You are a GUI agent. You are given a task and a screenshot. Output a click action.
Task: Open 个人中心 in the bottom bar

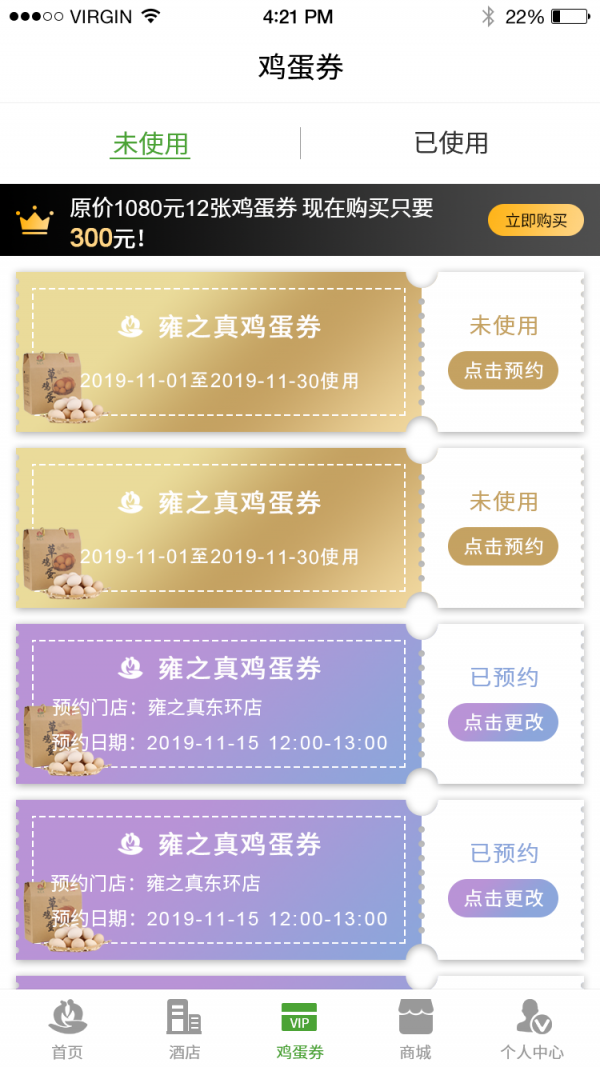click(532, 1029)
